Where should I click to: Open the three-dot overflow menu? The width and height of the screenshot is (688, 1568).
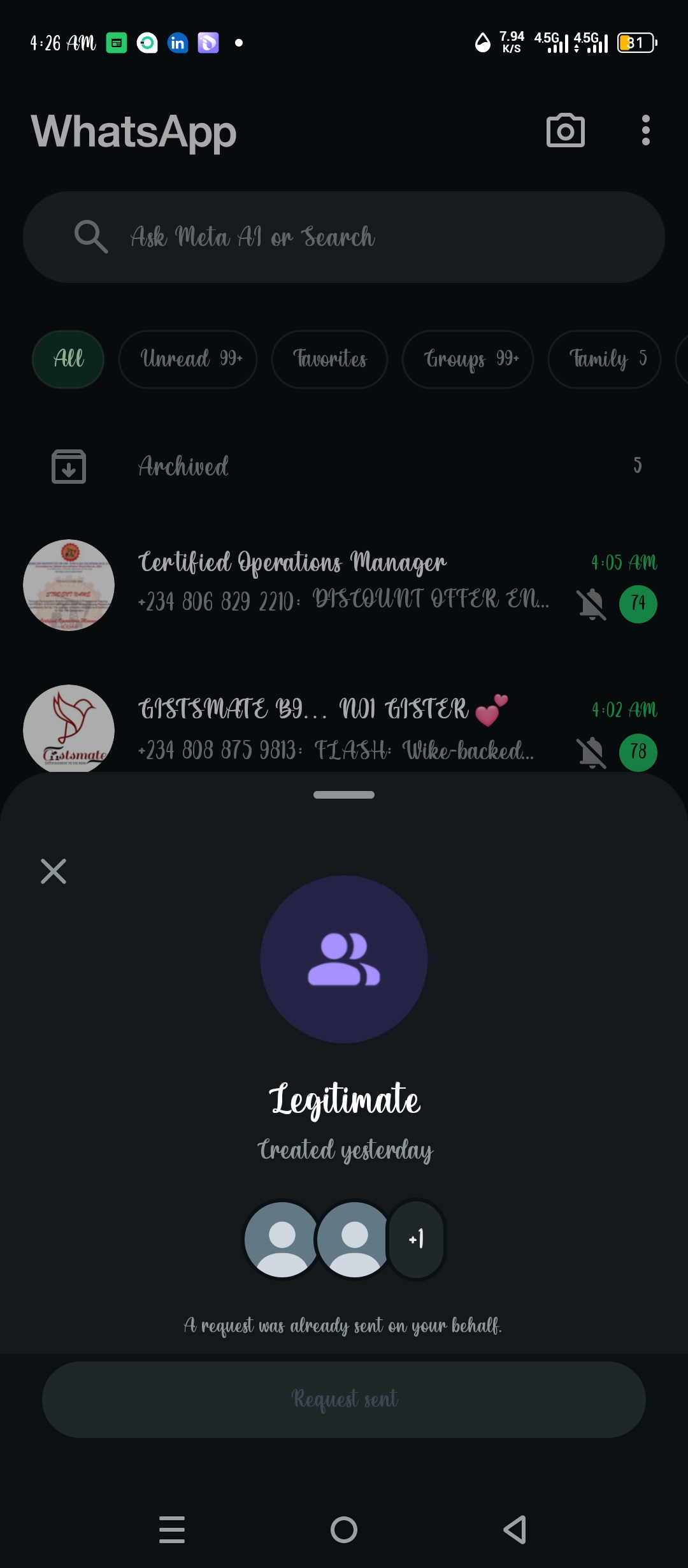(645, 131)
